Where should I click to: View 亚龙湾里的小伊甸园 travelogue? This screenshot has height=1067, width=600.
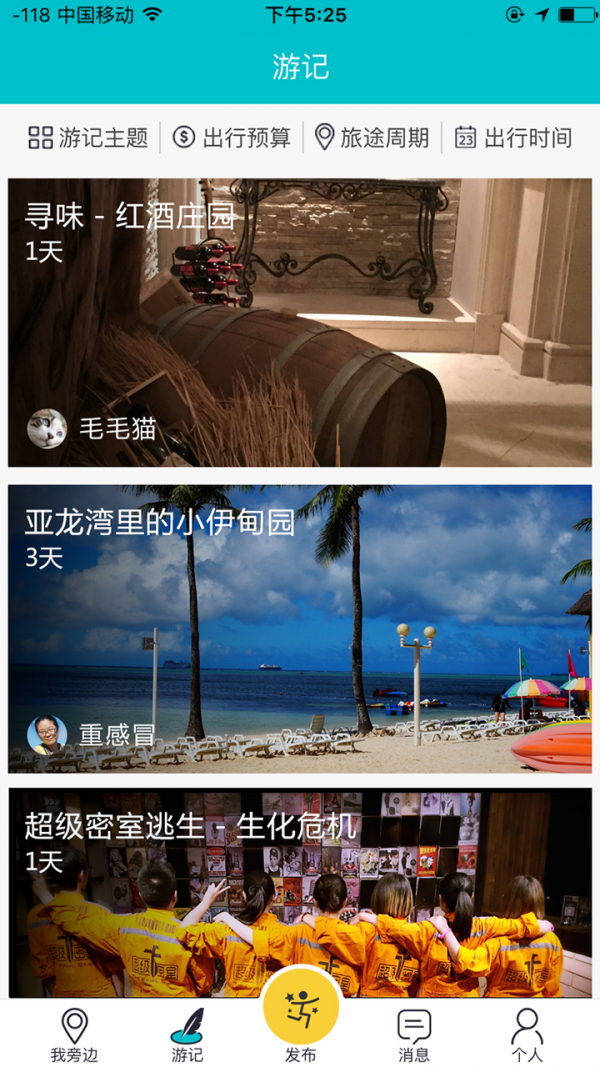coord(300,628)
